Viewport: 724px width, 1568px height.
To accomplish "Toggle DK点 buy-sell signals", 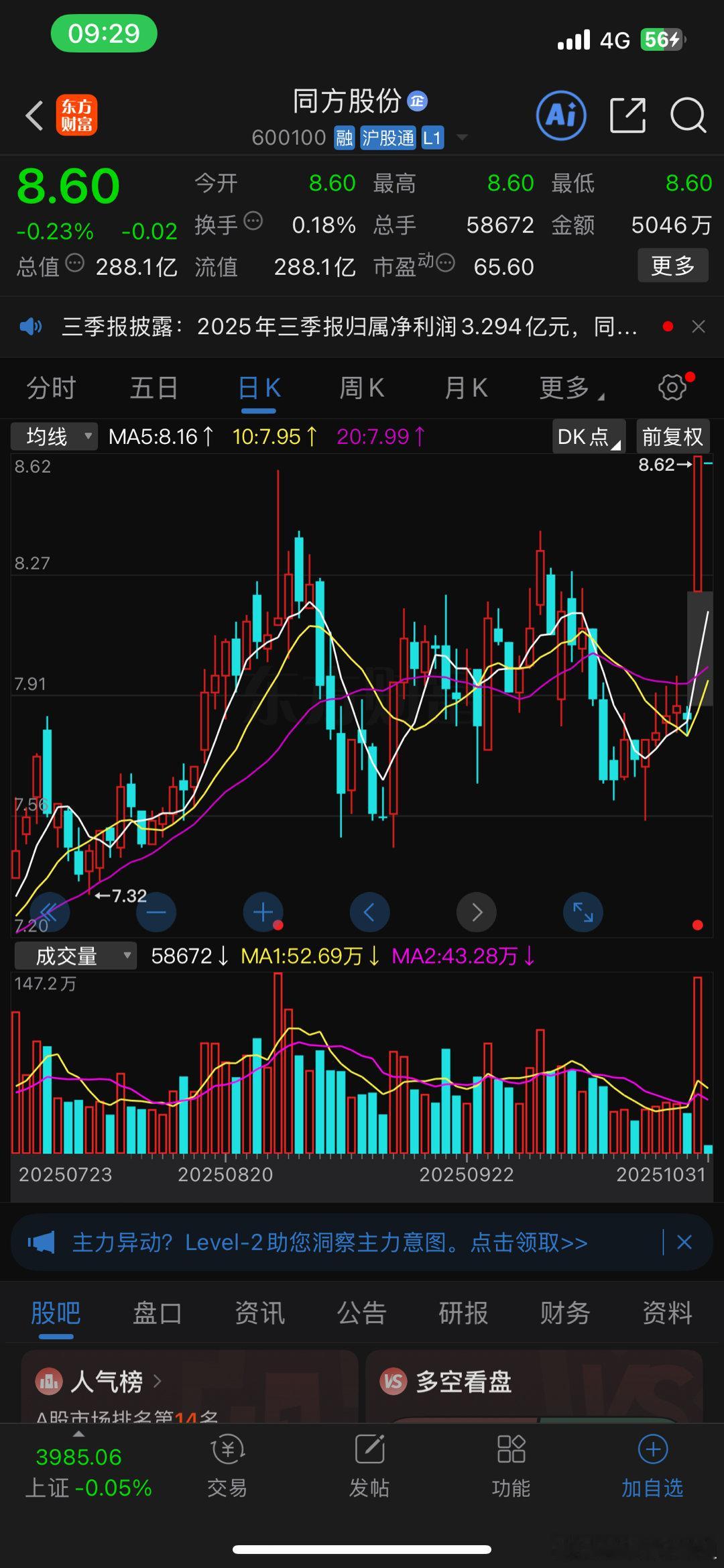I will click(x=586, y=436).
